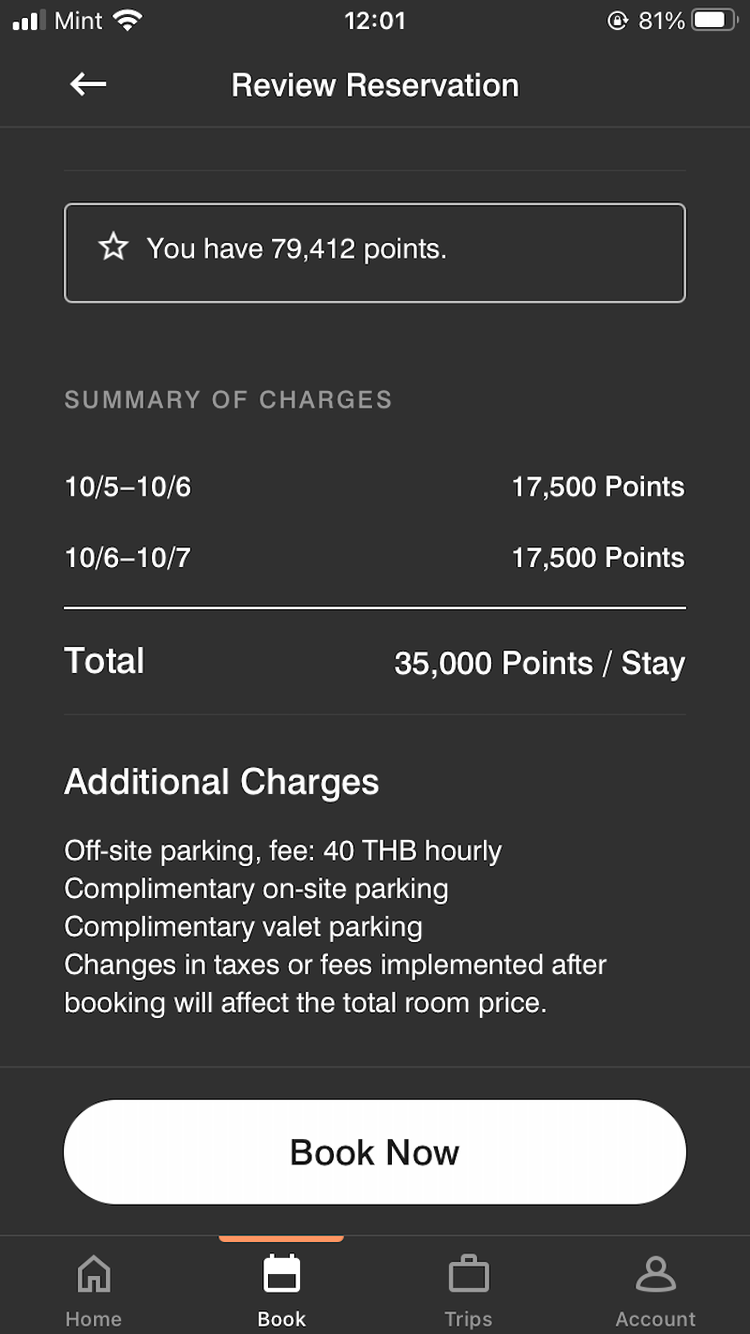Navigate back using the arrow icon
This screenshot has width=750, height=1334.
click(87, 84)
